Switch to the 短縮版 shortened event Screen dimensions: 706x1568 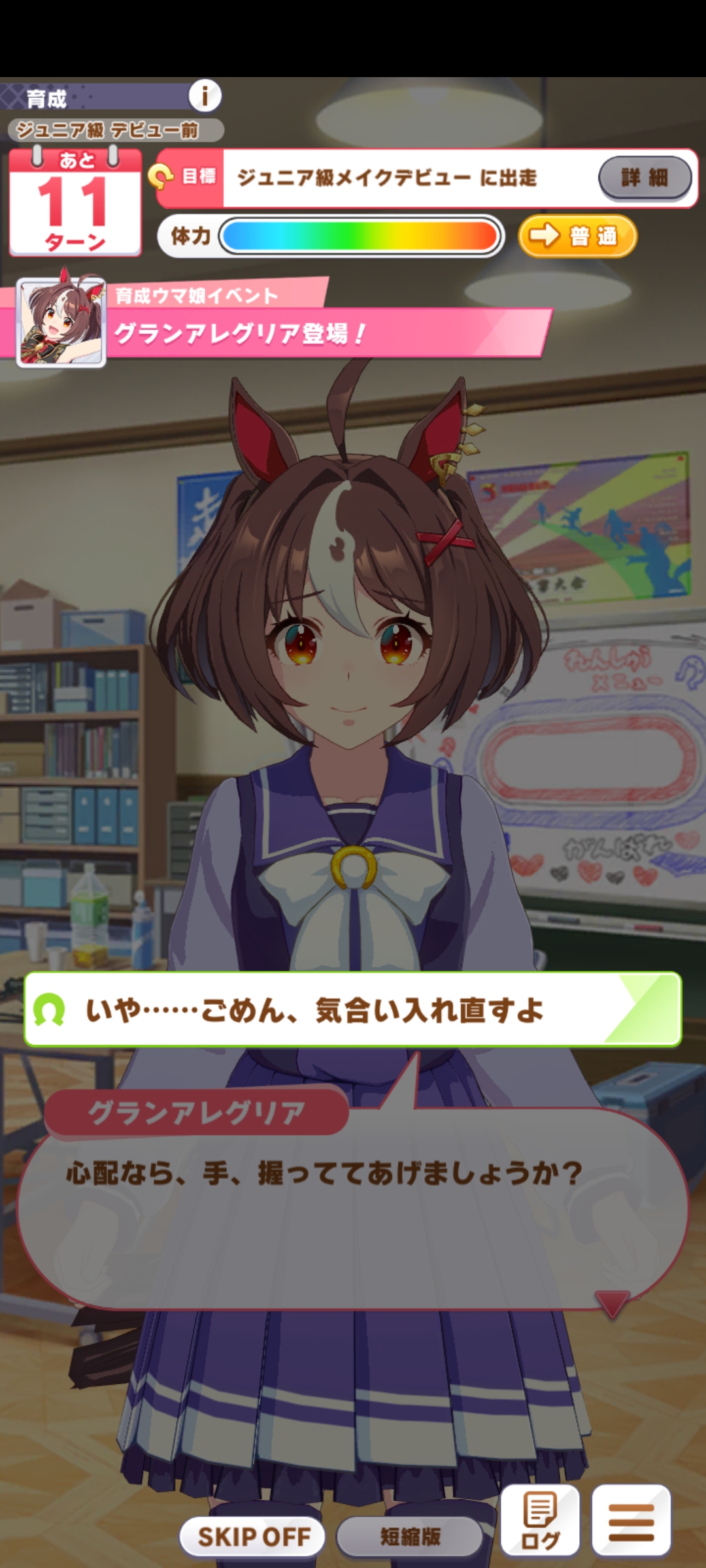410,1537
